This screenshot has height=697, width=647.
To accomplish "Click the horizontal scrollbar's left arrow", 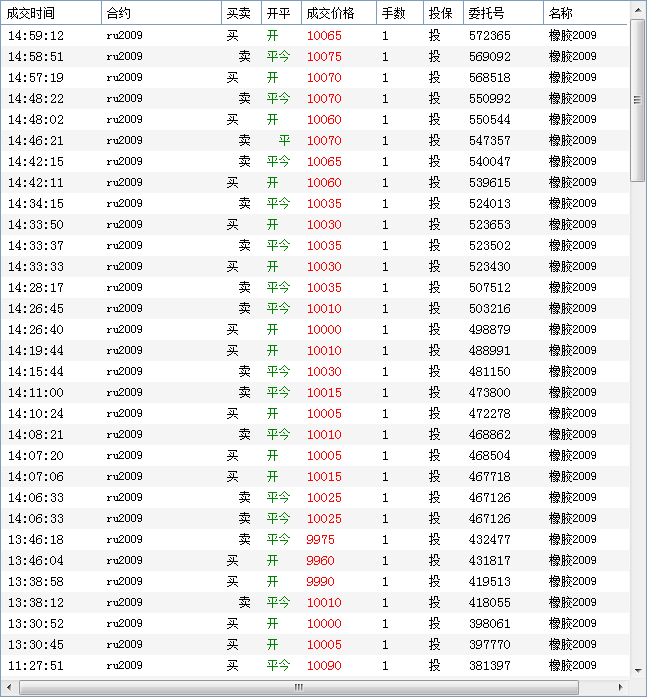I will tap(10, 687).
